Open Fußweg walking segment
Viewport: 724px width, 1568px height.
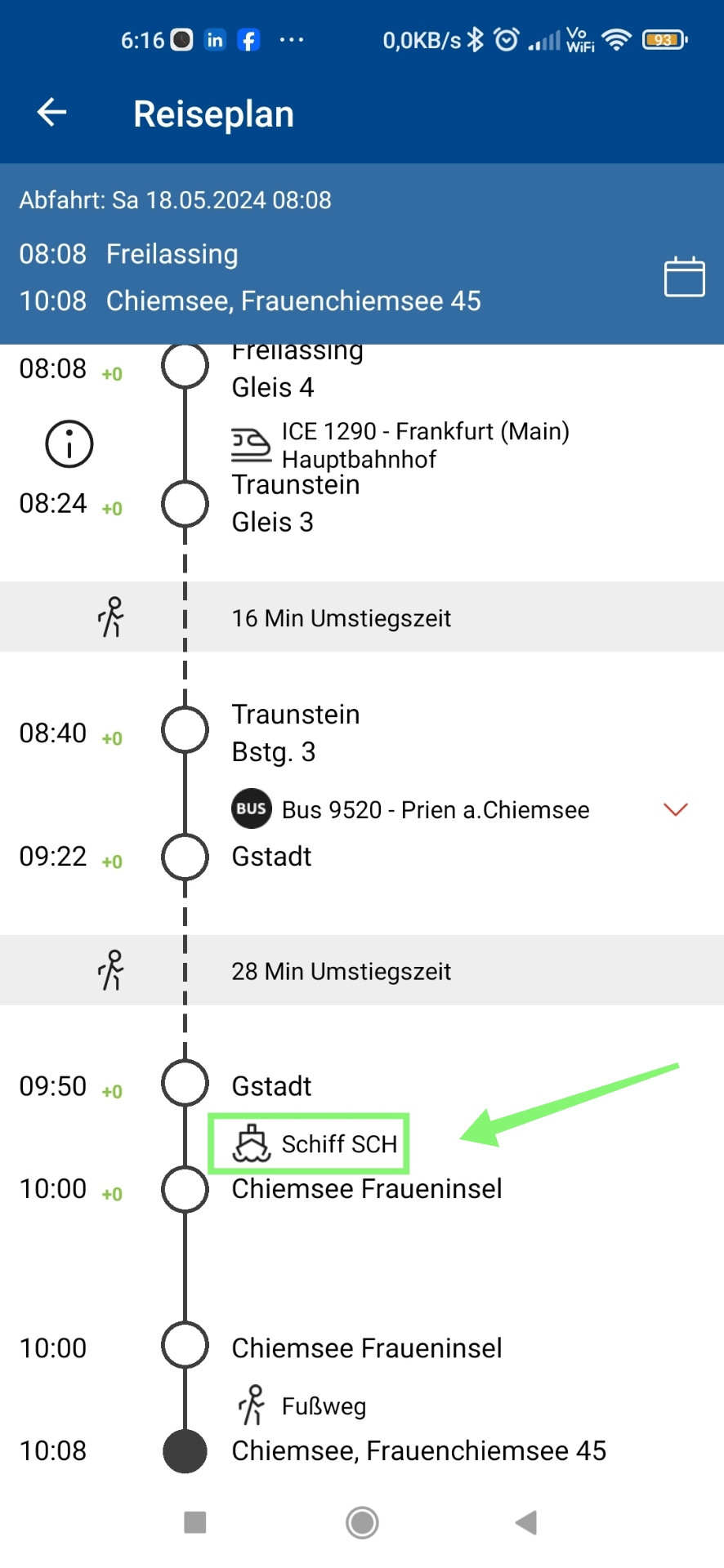[323, 1405]
